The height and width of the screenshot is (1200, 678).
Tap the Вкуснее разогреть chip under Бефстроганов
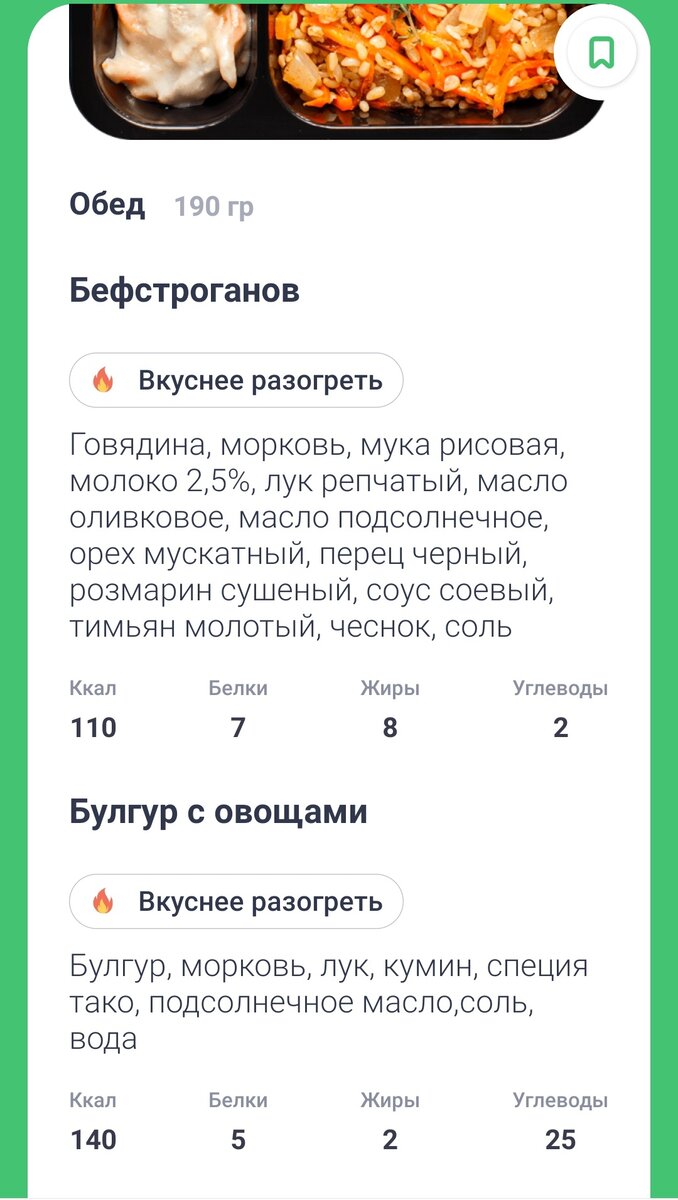tap(236, 380)
